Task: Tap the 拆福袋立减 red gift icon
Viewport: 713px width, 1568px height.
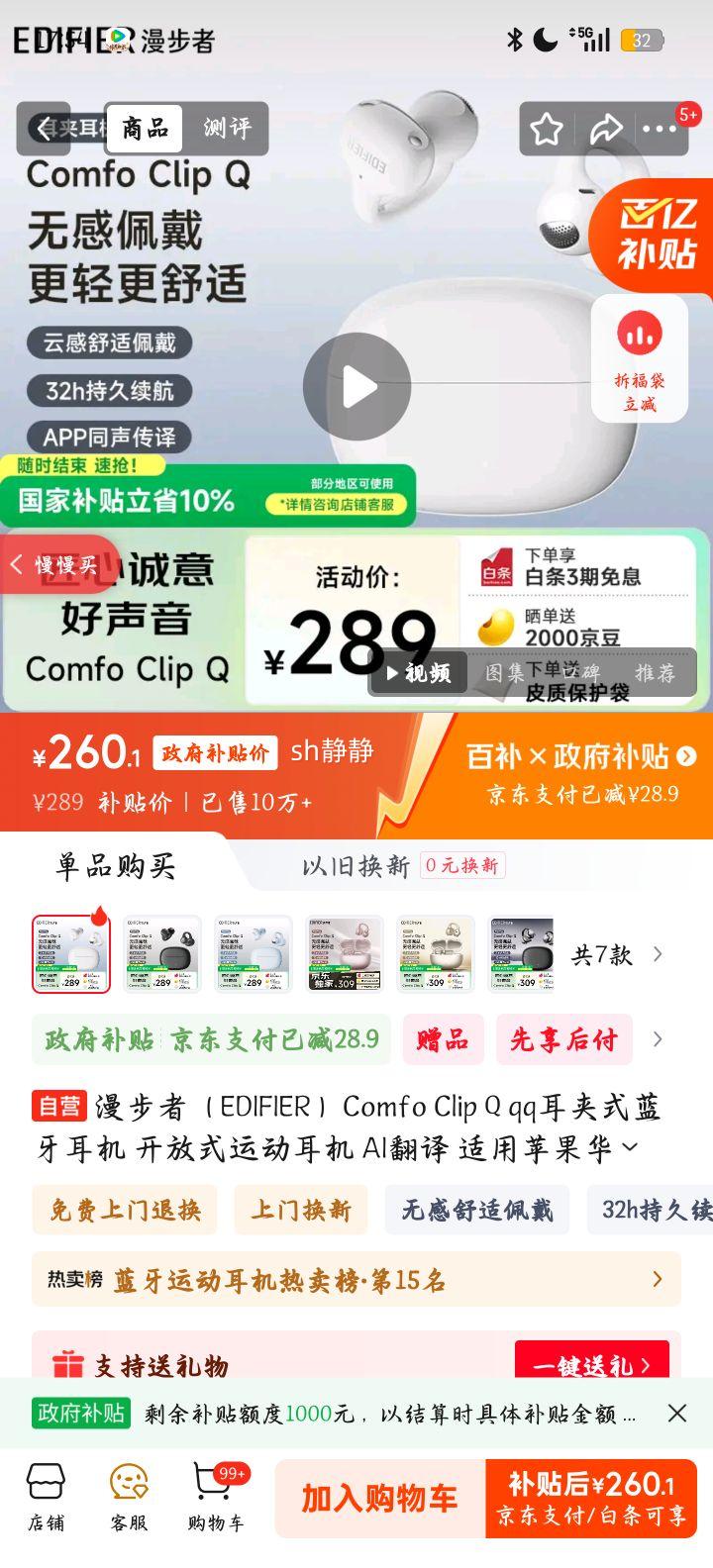Action: 640,335
